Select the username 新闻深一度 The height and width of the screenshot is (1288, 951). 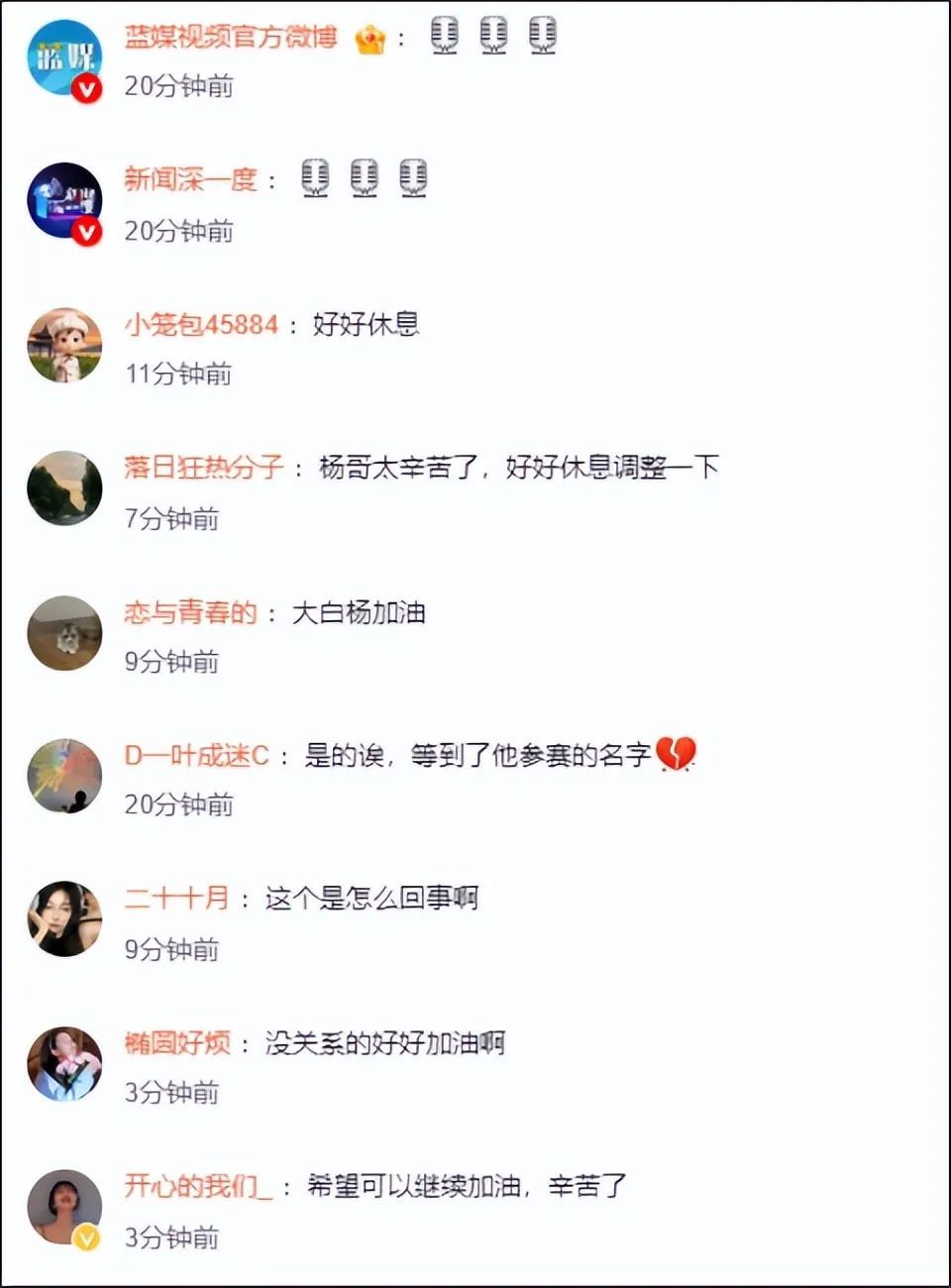[x=191, y=179]
